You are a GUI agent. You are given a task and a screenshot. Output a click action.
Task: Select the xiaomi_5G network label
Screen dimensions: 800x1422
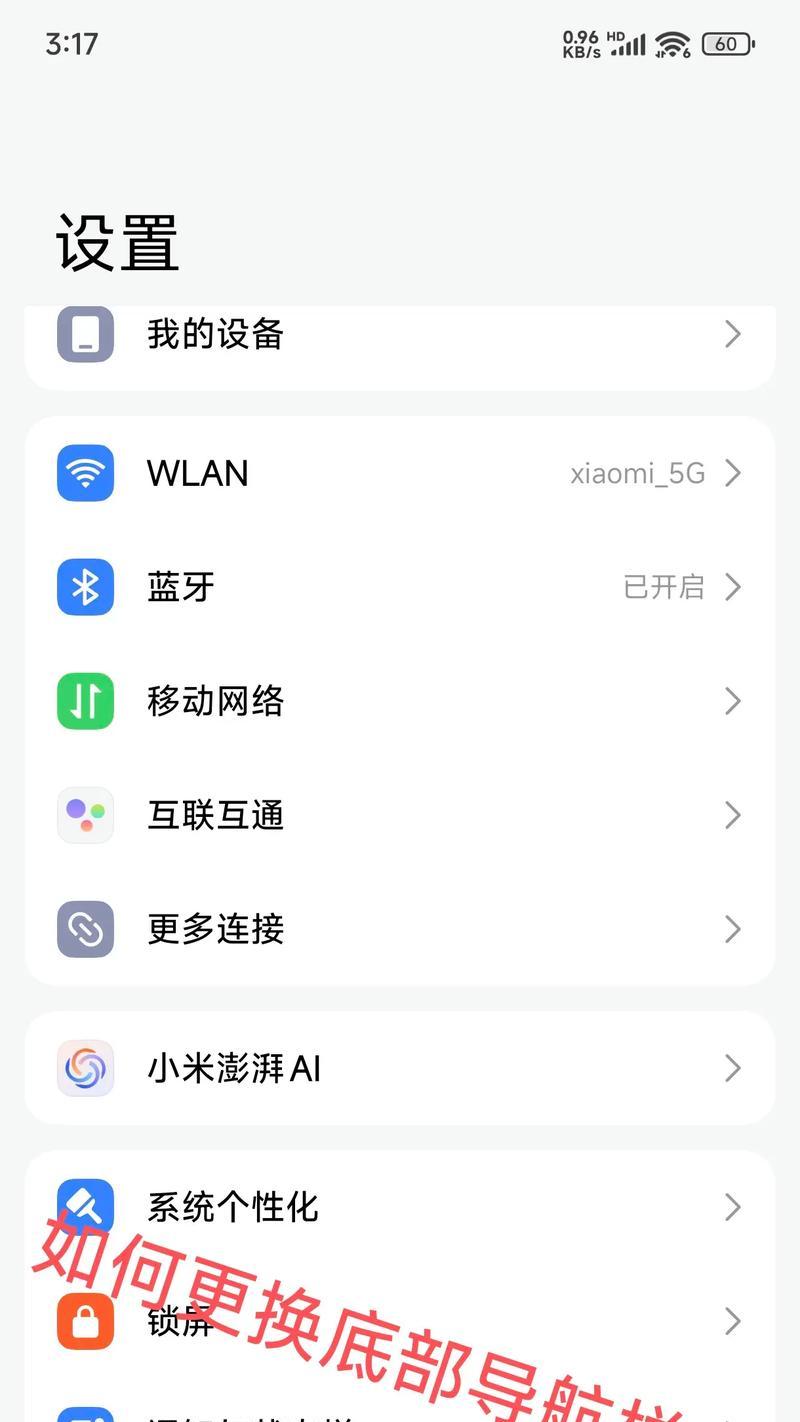[637, 473]
